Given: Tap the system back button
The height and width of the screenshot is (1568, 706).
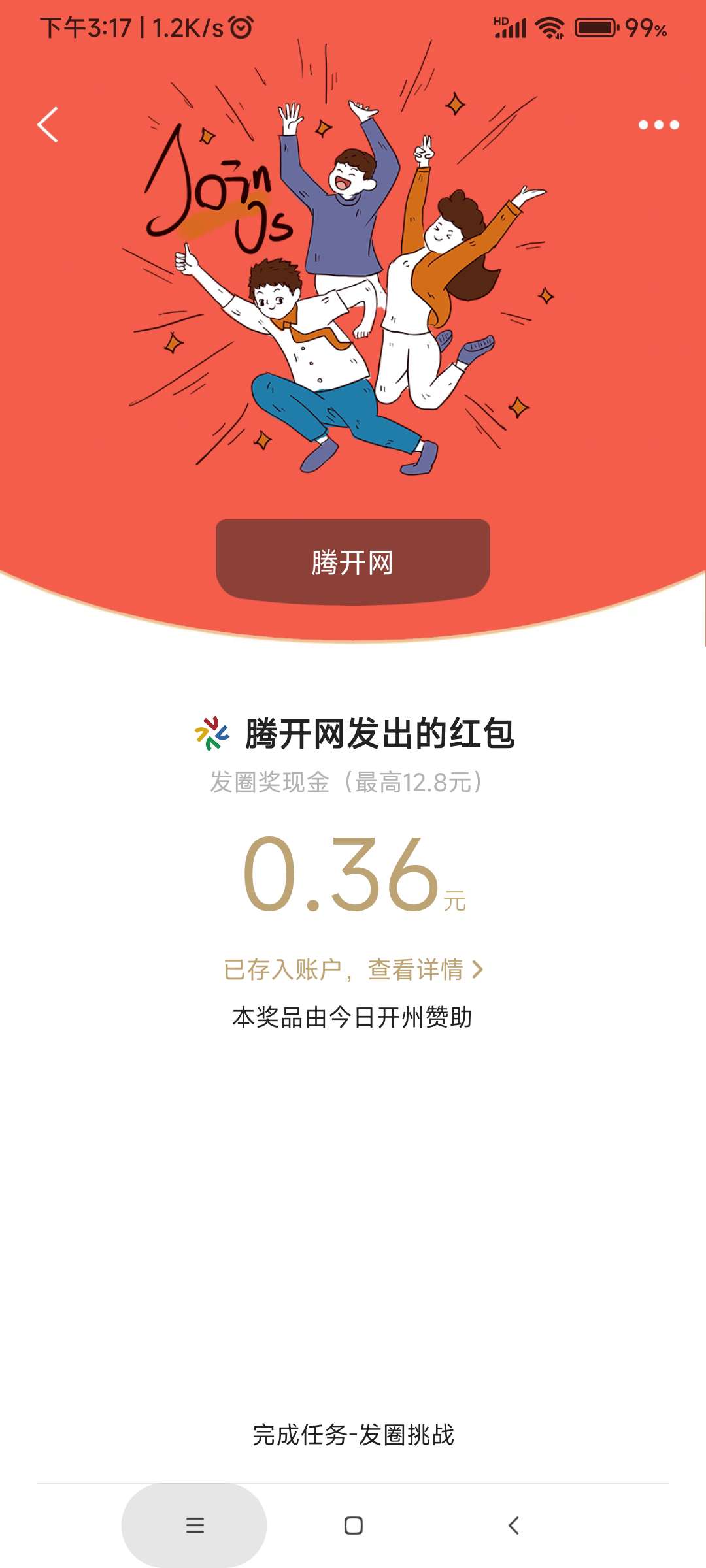Looking at the screenshot, I should tap(514, 1526).
